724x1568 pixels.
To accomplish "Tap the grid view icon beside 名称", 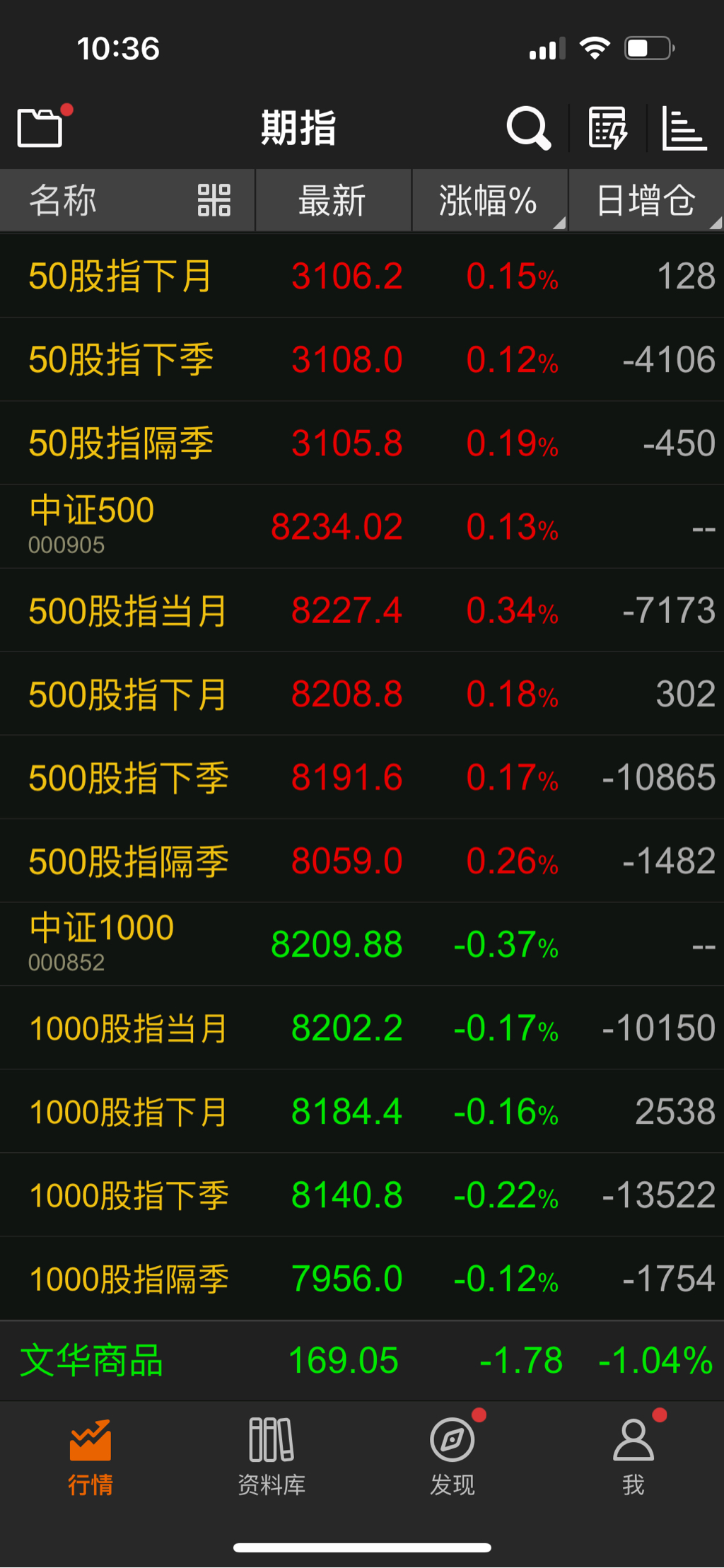I will tap(214, 201).
